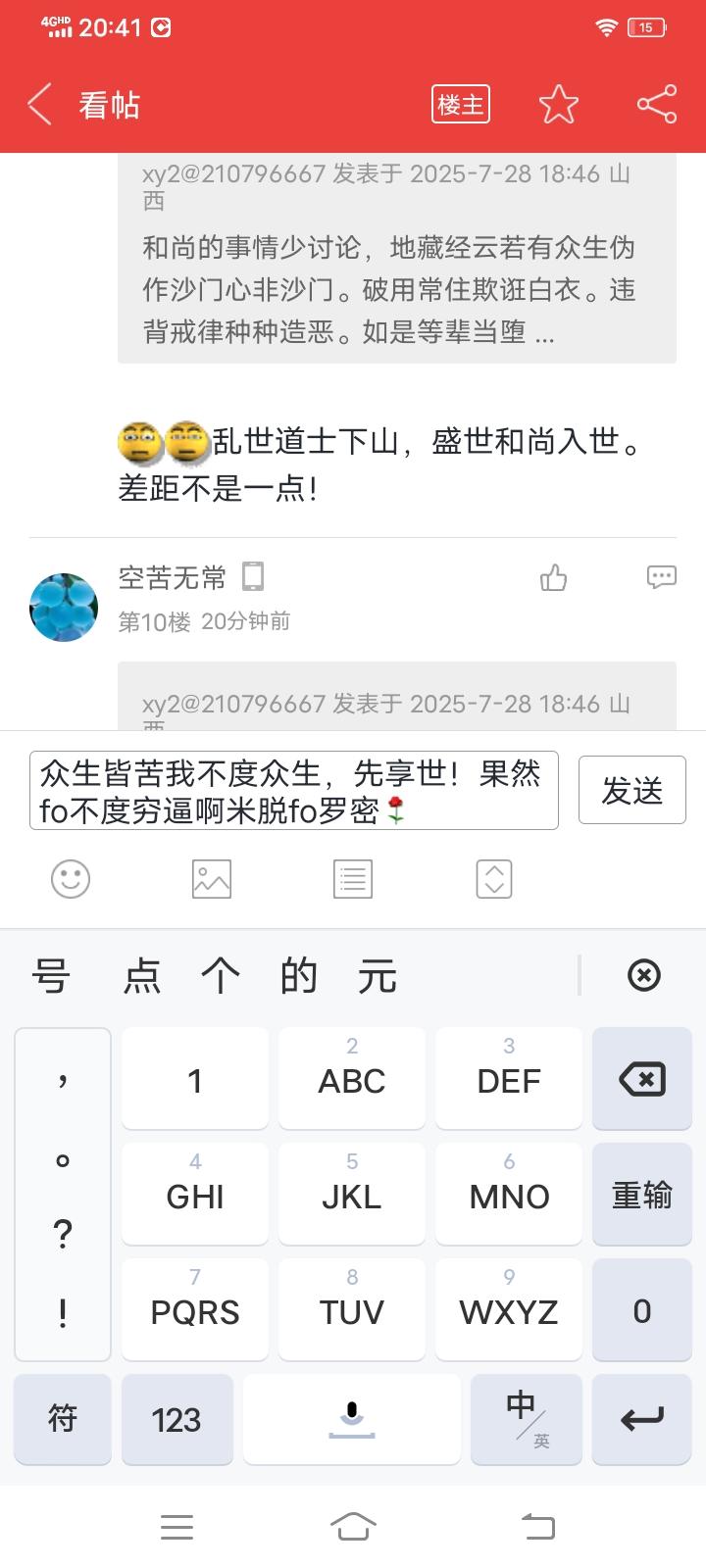Open the text template list icon
Screen dimensions: 706x1568
[x=353, y=879]
